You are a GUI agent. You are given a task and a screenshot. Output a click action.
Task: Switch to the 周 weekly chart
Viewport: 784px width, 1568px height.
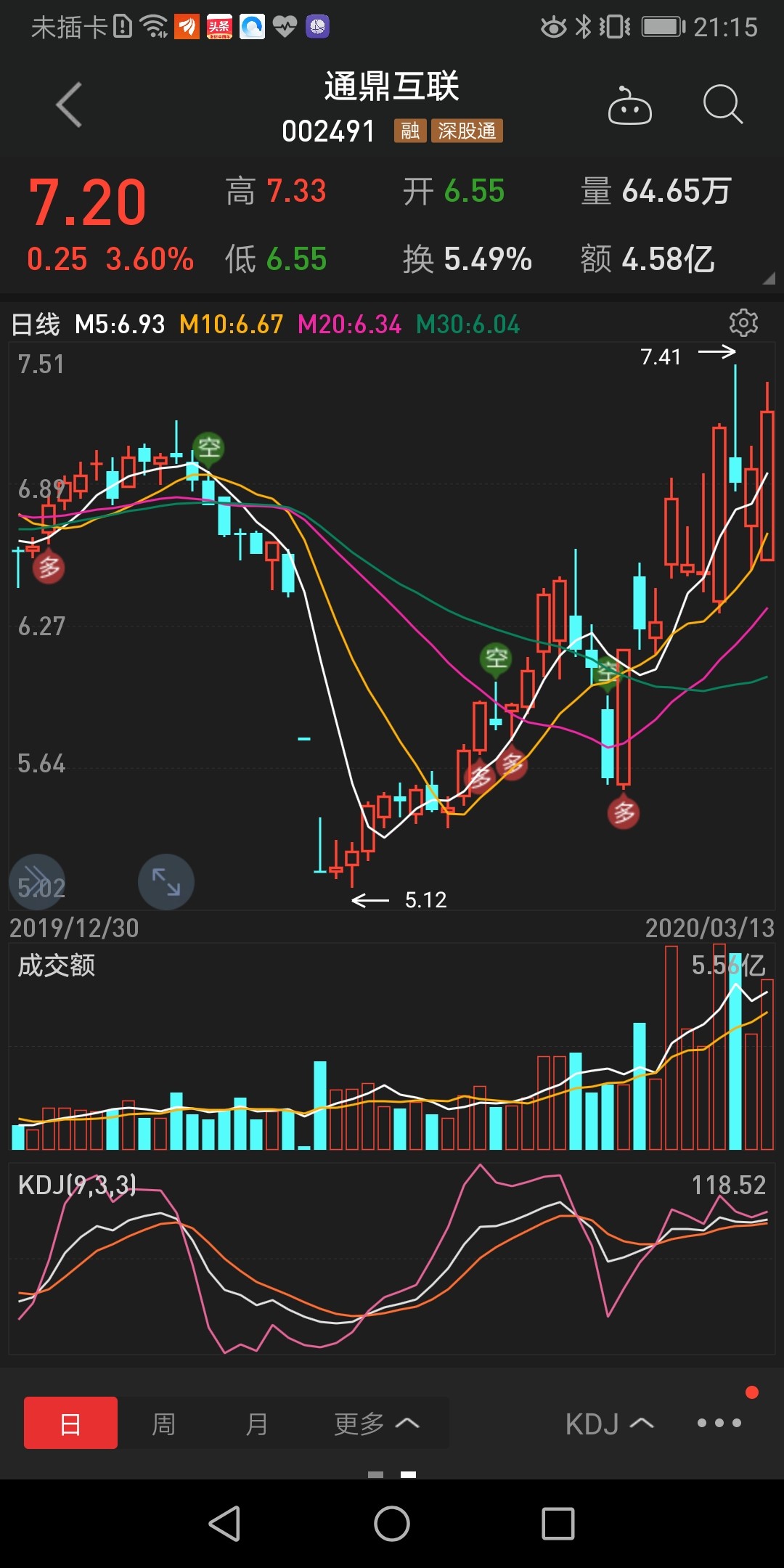pos(164,1424)
